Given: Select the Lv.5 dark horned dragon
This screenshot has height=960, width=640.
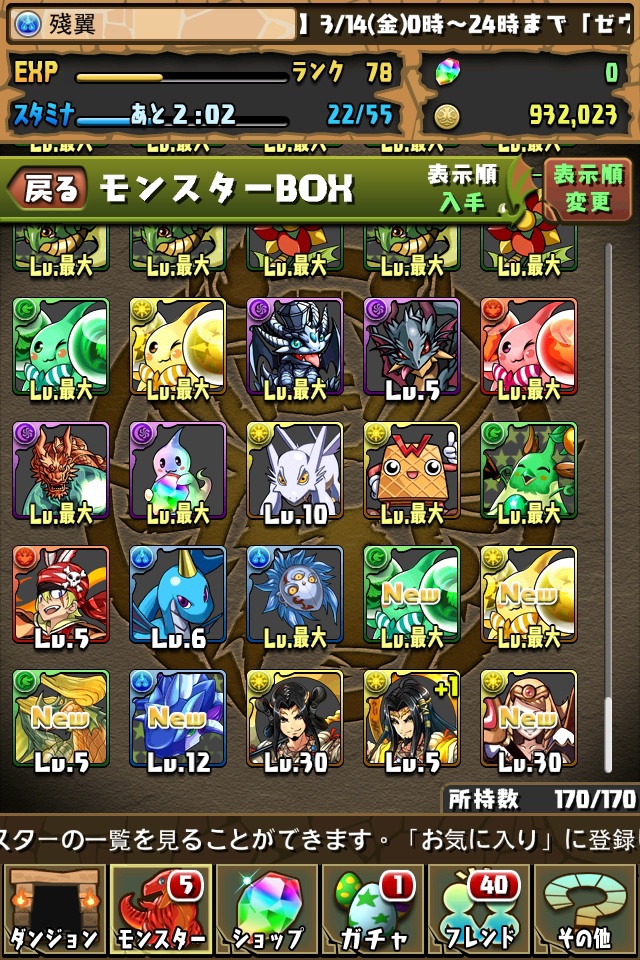Looking at the screenshot, I should (x=412, y=347).
